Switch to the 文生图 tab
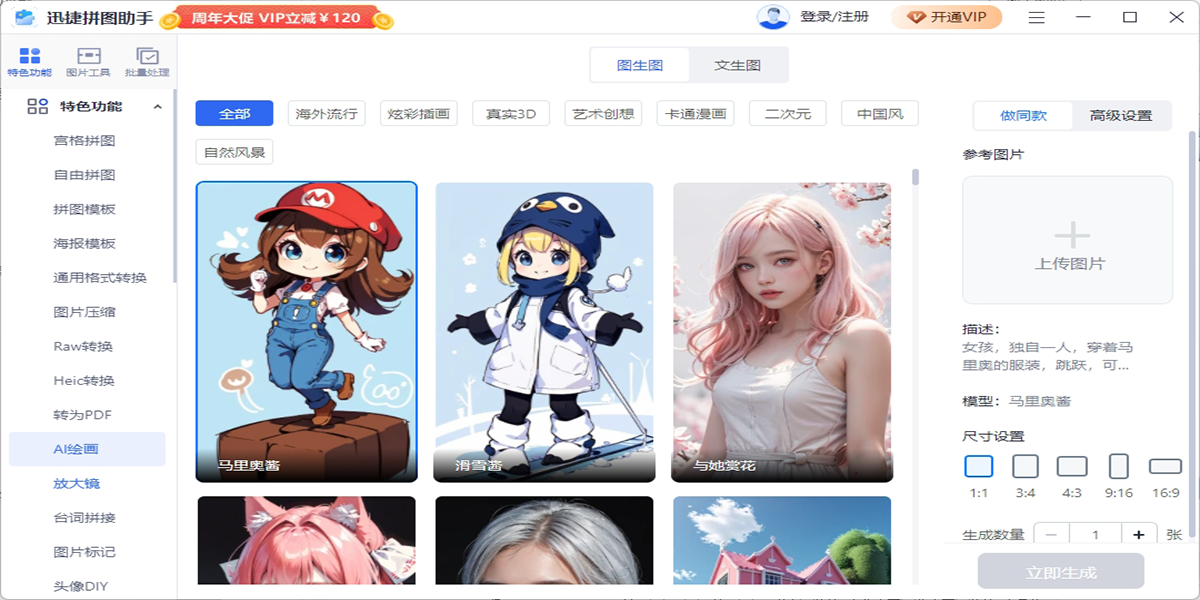The width and height of the screenshot is (1200, 600). coord(738,65)
